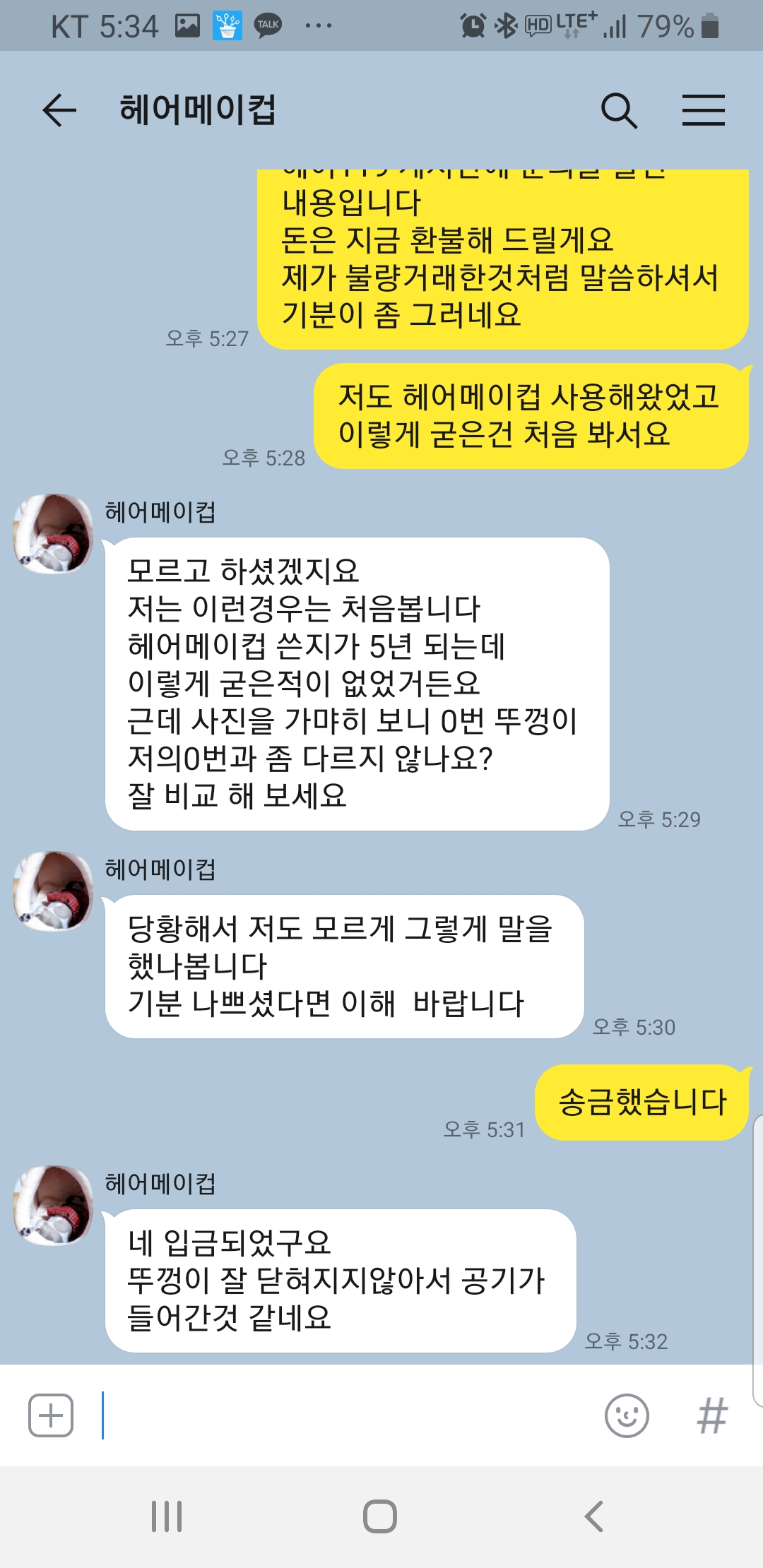Tap the hashtag search icon
This screenshot has width=763, height=1568.
tap(712, 1415)
